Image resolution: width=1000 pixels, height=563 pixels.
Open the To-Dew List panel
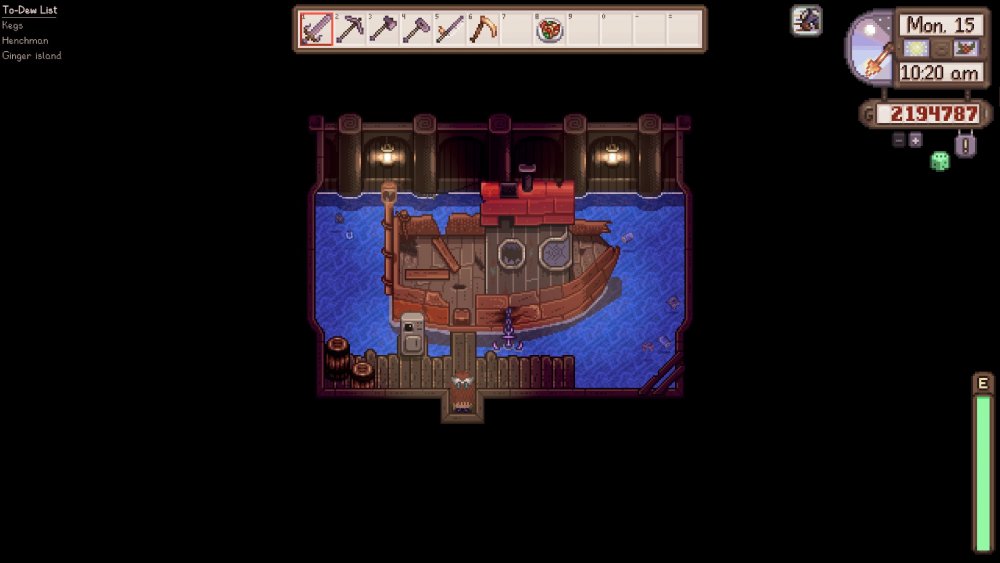click(x=30, y=10)
